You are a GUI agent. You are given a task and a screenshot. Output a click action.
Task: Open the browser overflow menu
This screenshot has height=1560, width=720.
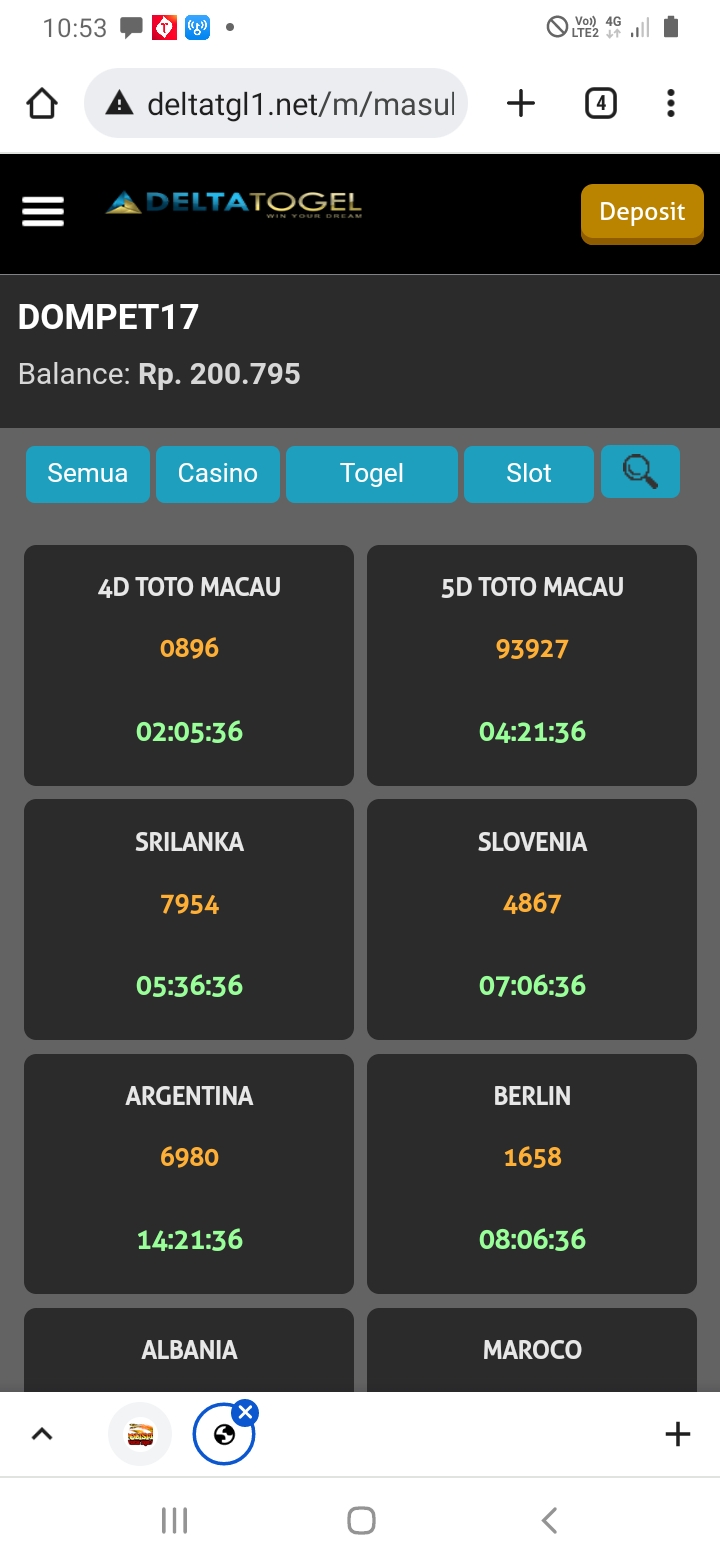(671, 103)
